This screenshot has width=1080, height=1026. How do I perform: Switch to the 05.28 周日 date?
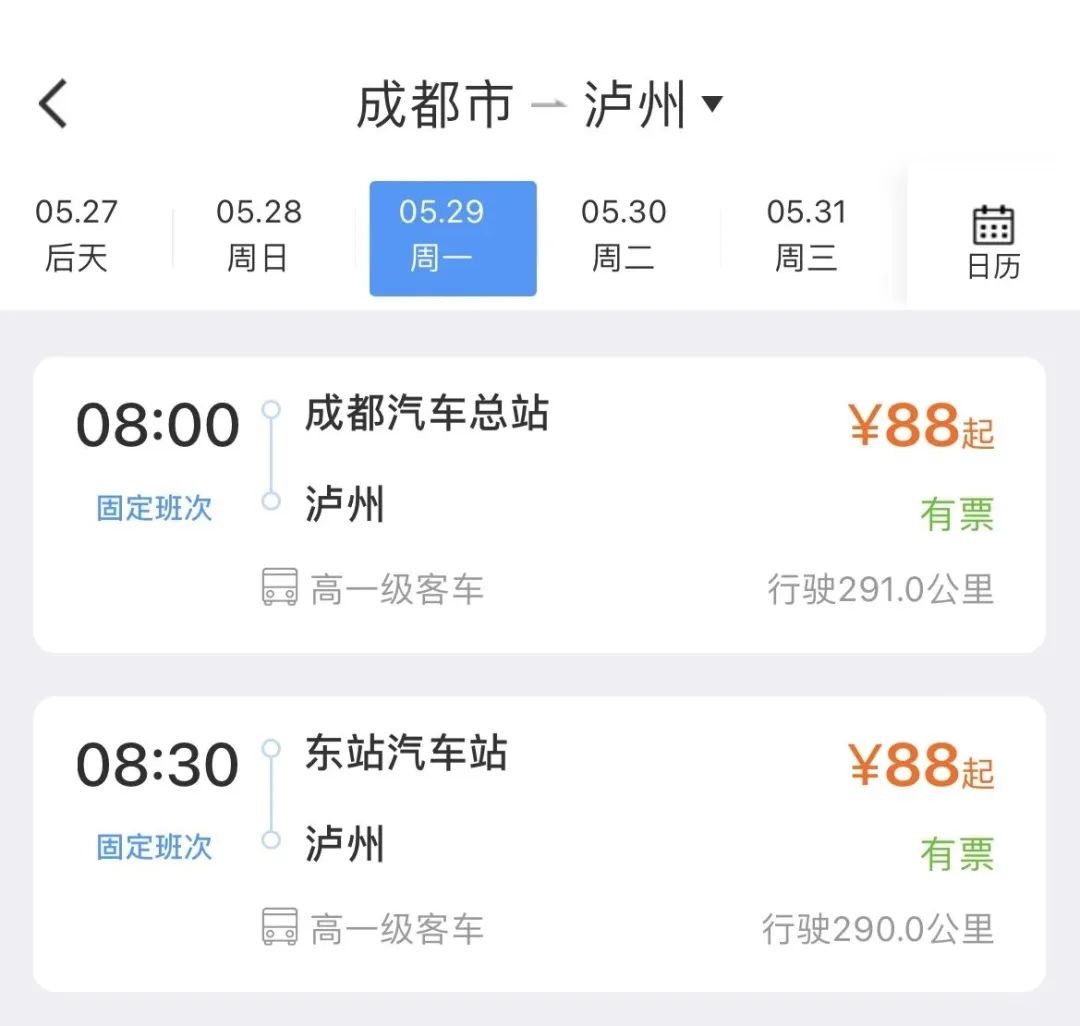point(258,237)
